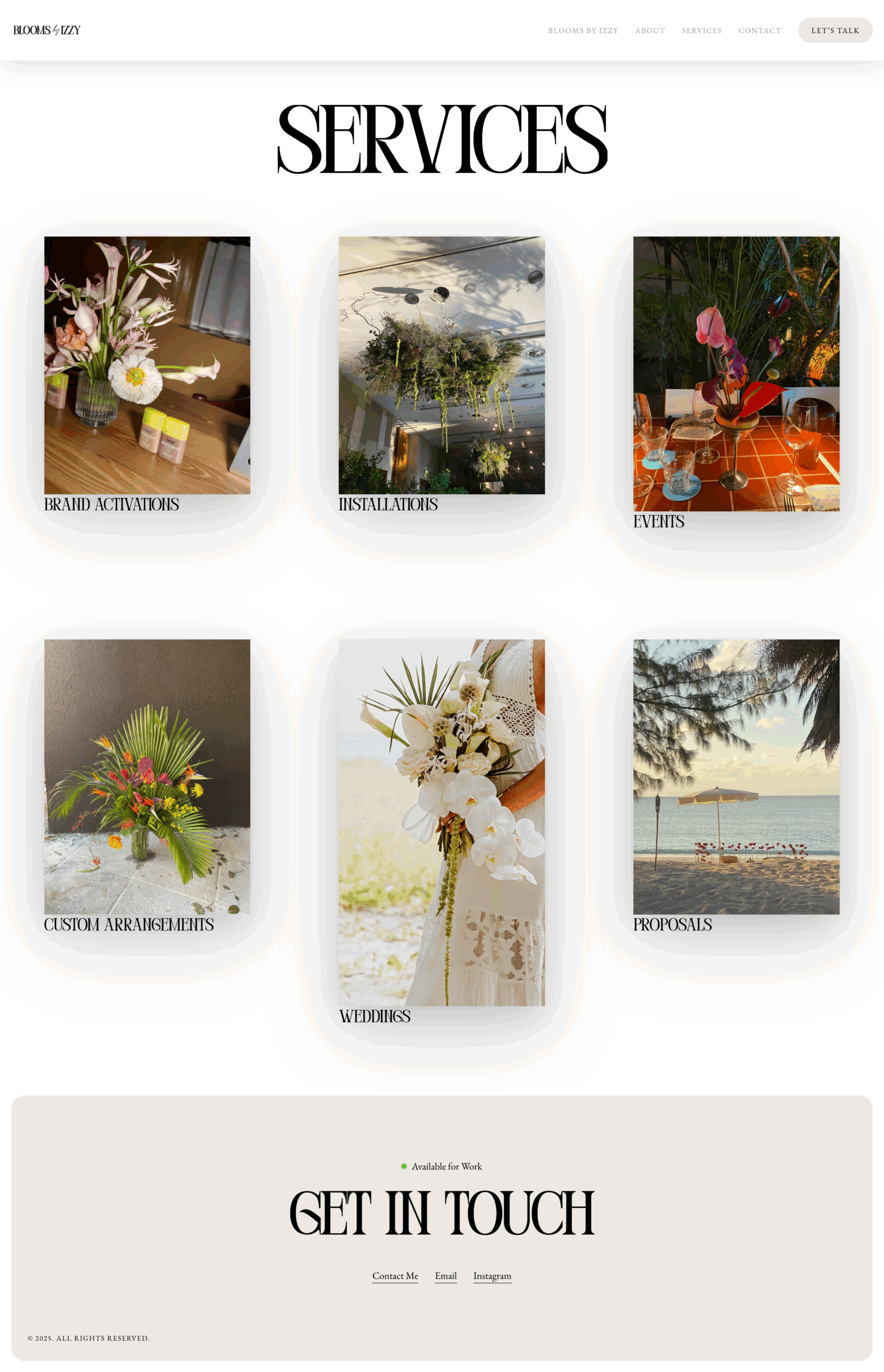Image resolution: width=884 pixels, height=1372 pixels.
Task: Open Services in the top navigation
Action: click(x=701, y=31)
